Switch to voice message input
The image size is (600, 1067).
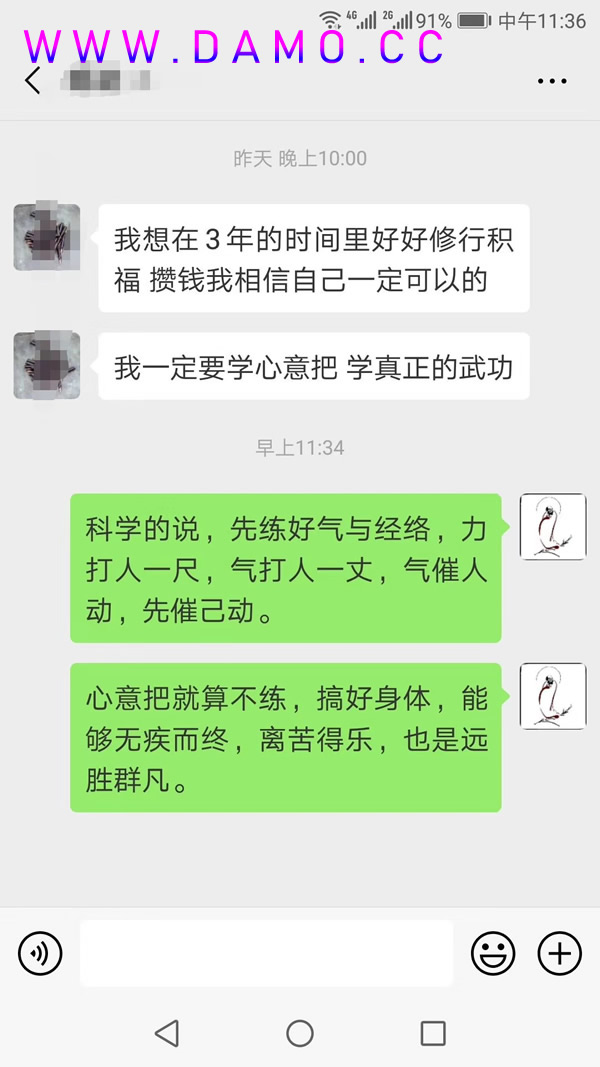(40, 954)
